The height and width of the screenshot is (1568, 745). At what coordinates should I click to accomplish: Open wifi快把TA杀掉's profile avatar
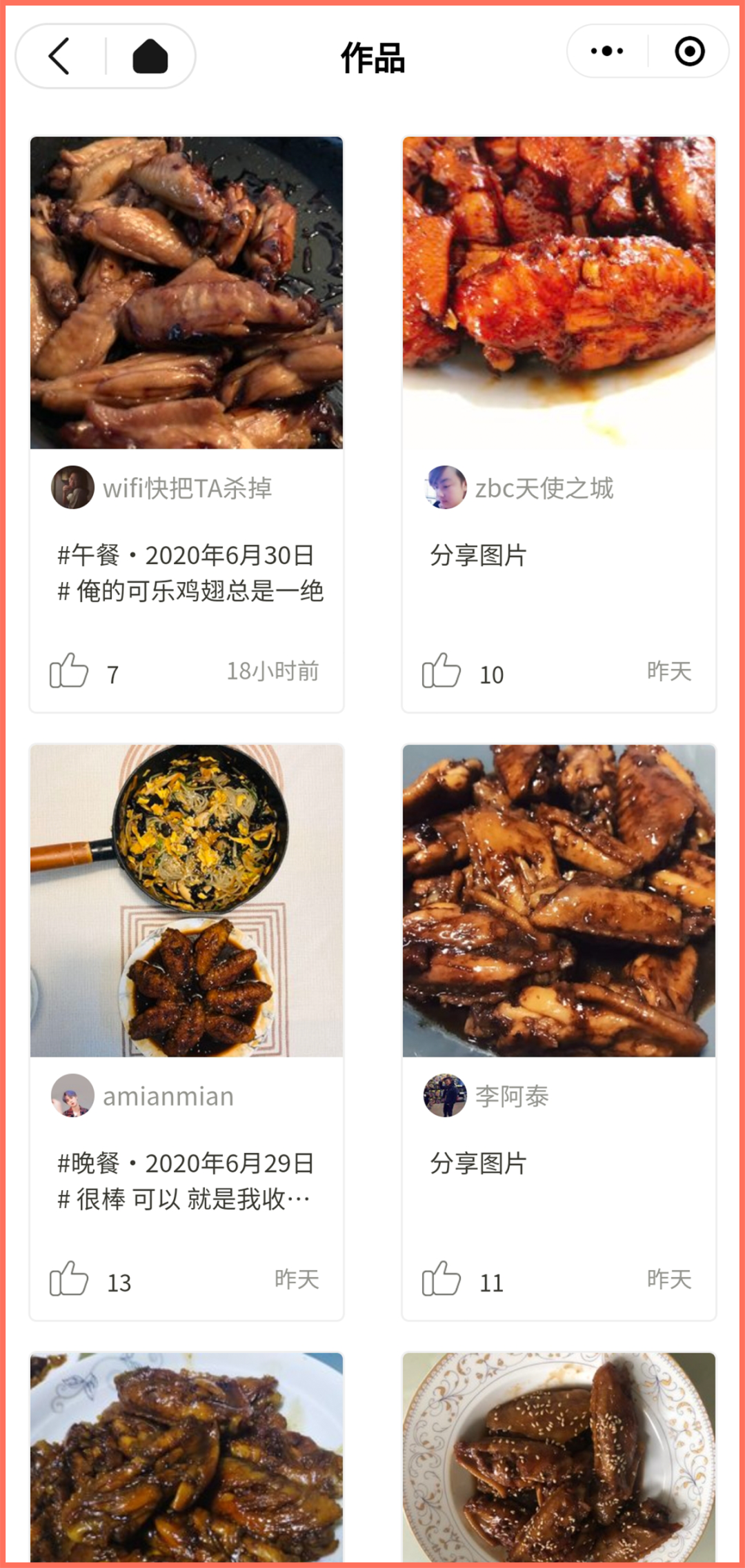[x=72, y=488]
